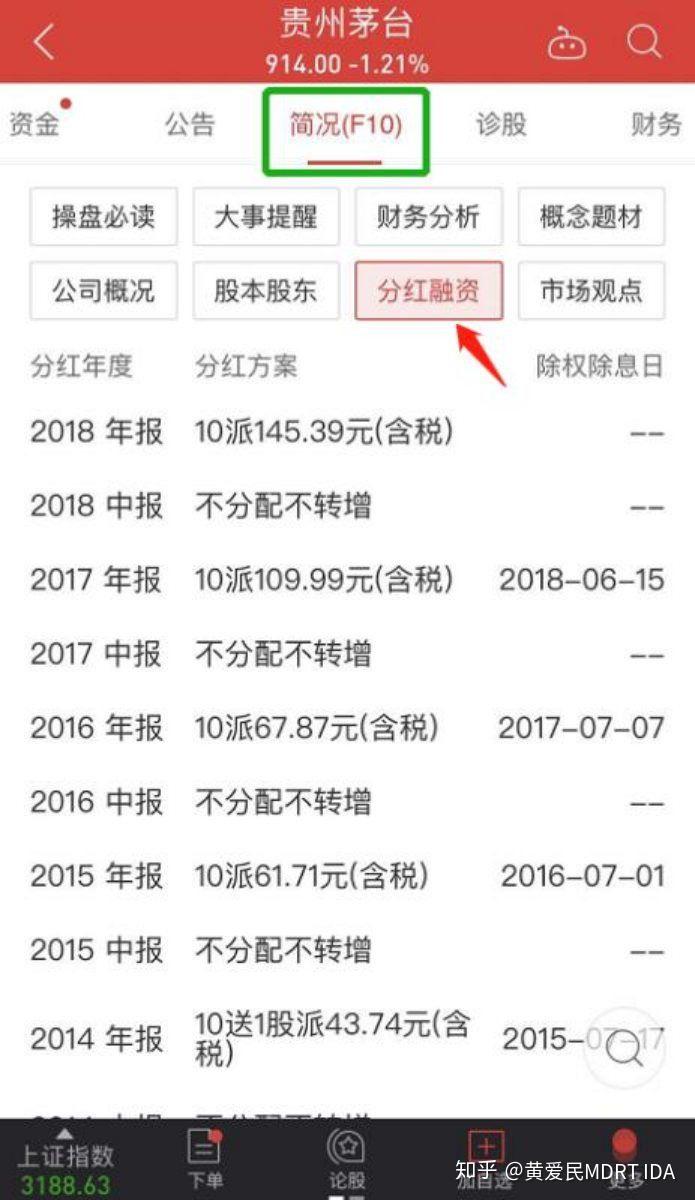The width and height of the screenshot is (695, 1200).
Task: Open the 概念题材 section
Action: click(x=591, y=217)
